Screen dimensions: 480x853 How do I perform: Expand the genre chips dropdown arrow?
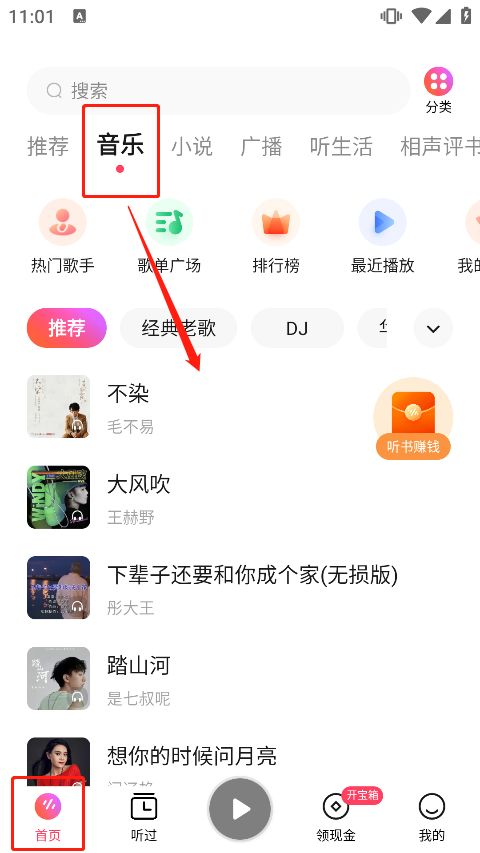point(433,329)
